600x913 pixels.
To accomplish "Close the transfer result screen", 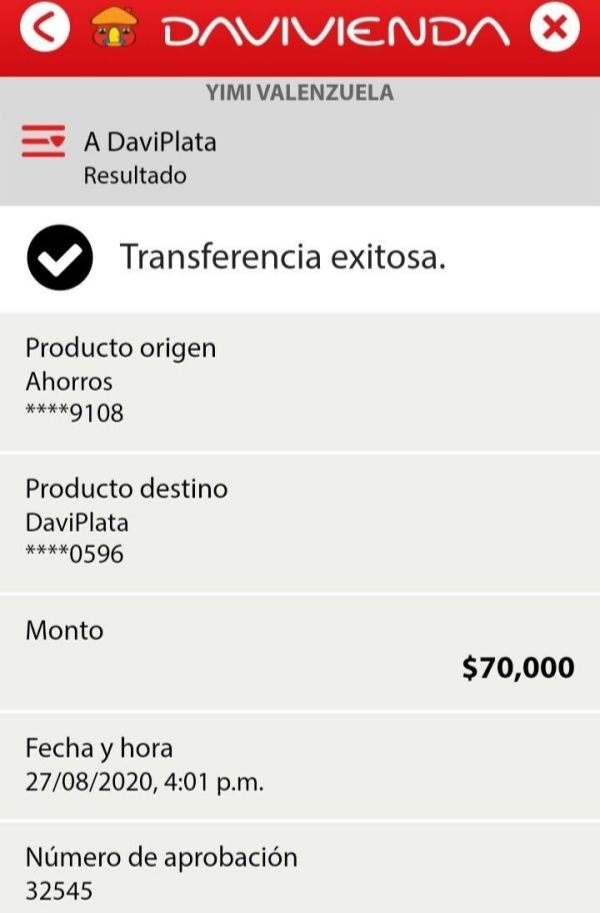I will 556,31.
